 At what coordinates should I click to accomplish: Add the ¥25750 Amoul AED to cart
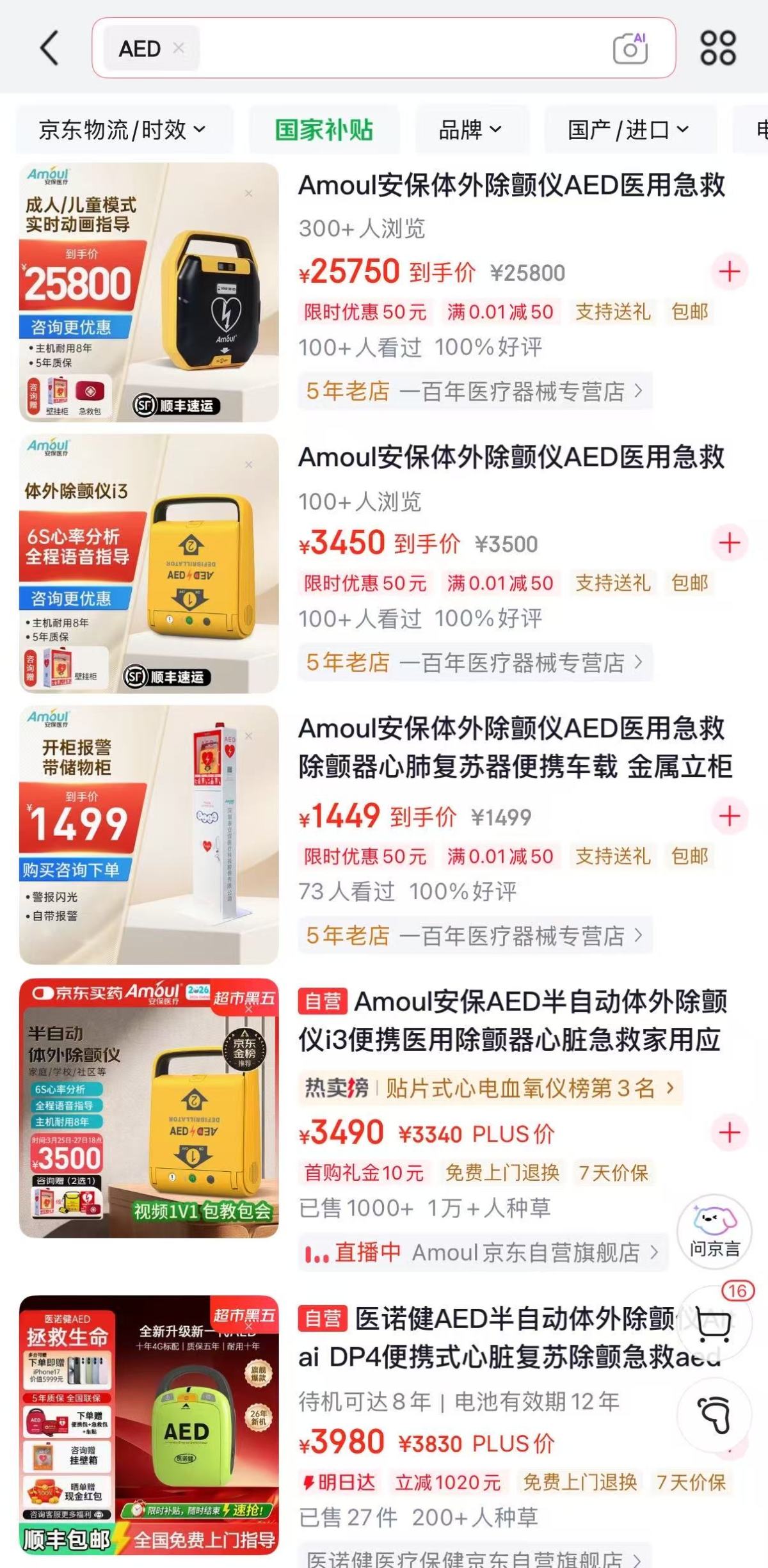[x=729, y=272]
